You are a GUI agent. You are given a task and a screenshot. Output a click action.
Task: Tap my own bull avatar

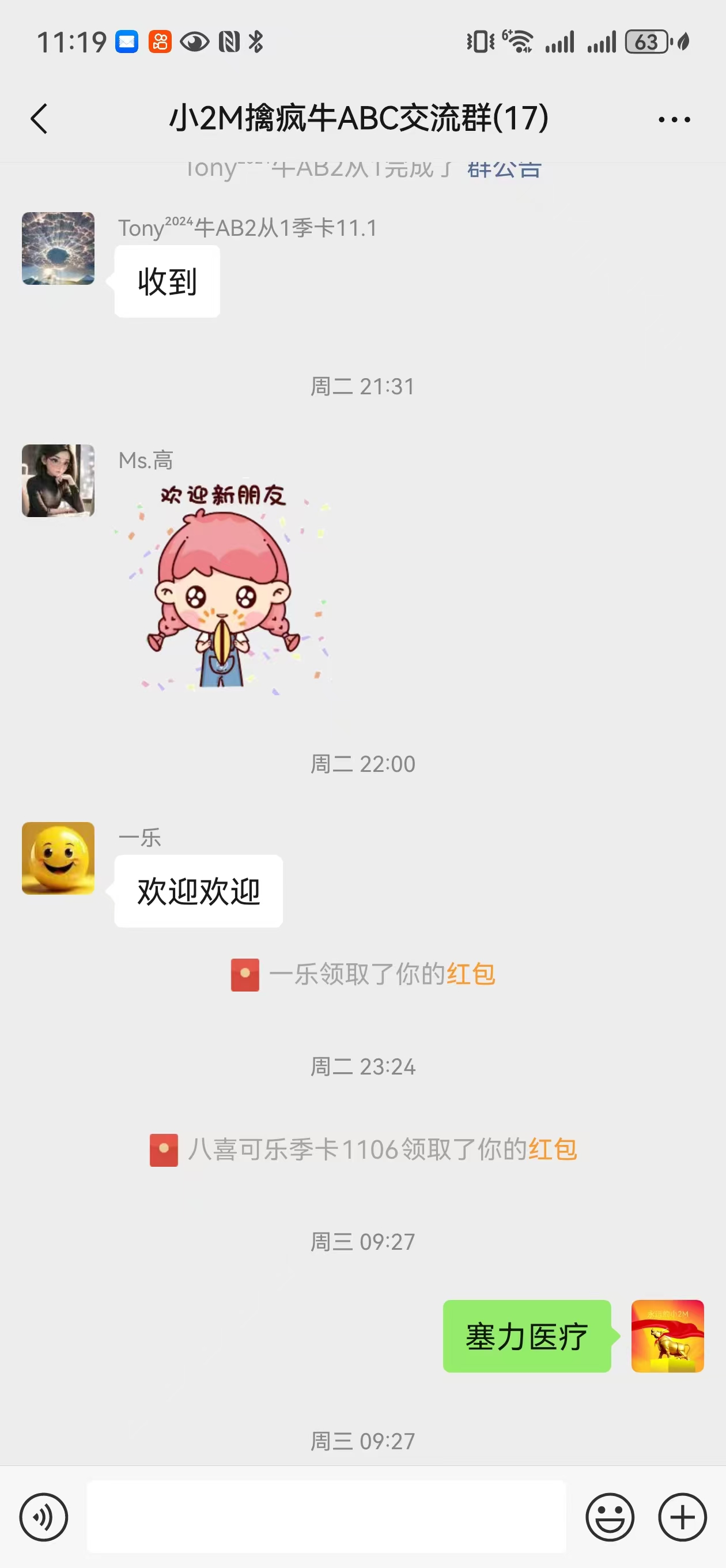pos(667,1336)
